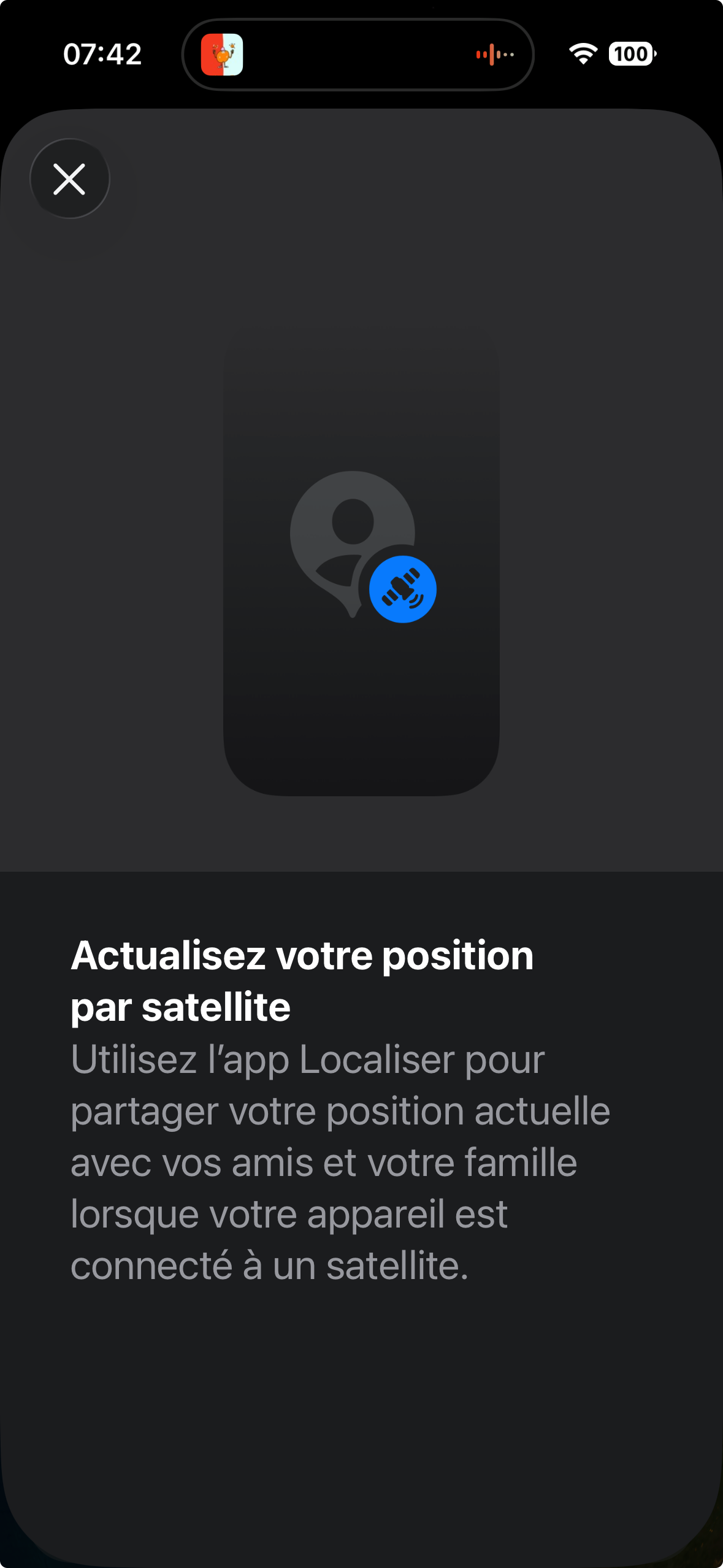Tap the battery indicator showing 100

coord(631,55)
